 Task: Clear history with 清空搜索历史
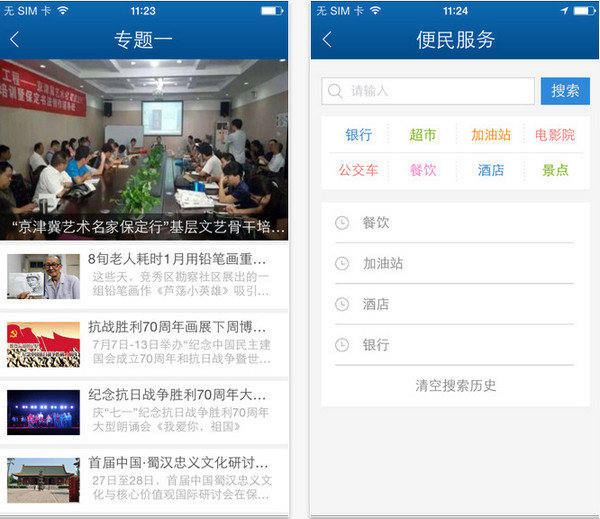[x=455, y=385]
